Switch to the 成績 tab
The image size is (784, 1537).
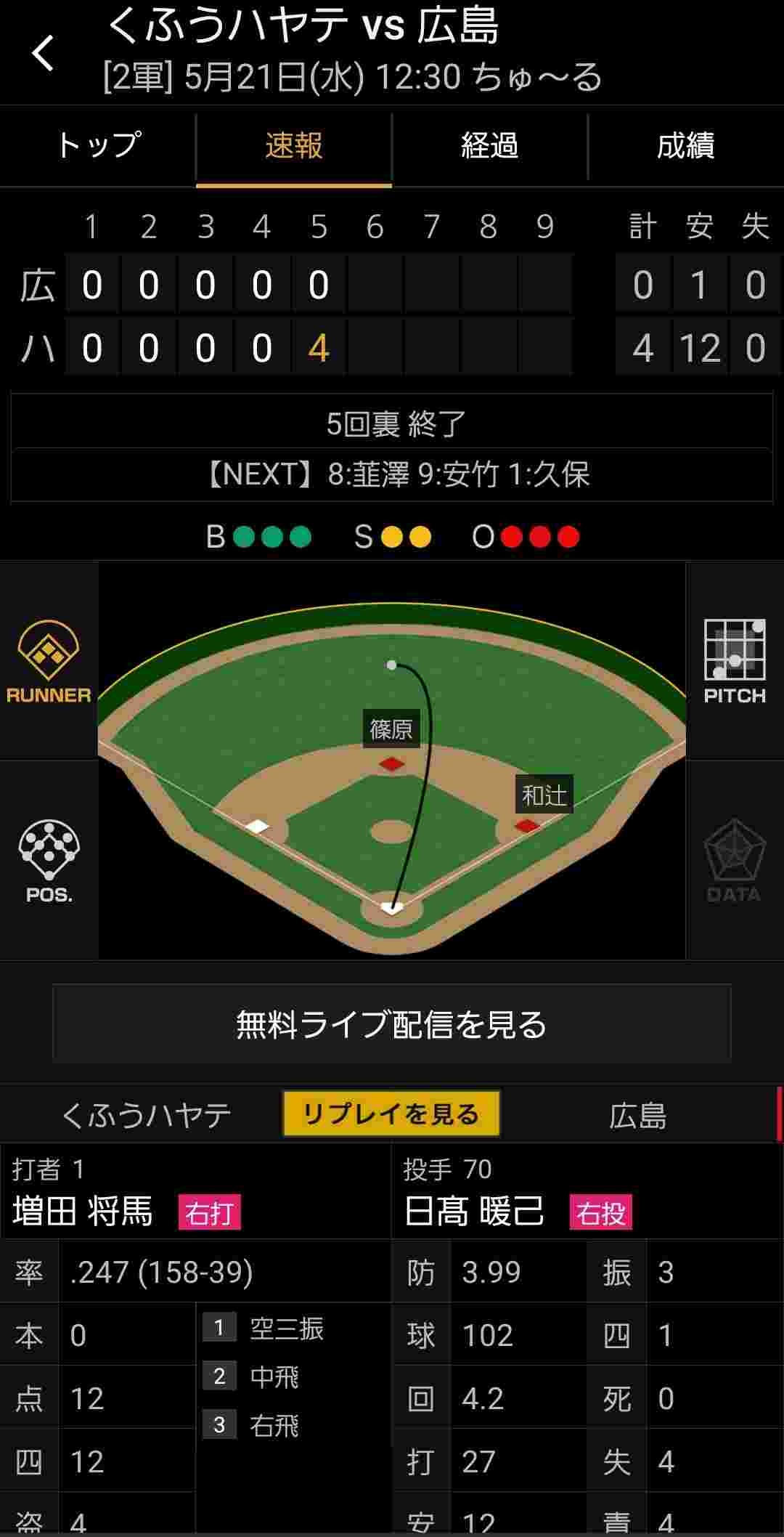[x=685, y=145]
